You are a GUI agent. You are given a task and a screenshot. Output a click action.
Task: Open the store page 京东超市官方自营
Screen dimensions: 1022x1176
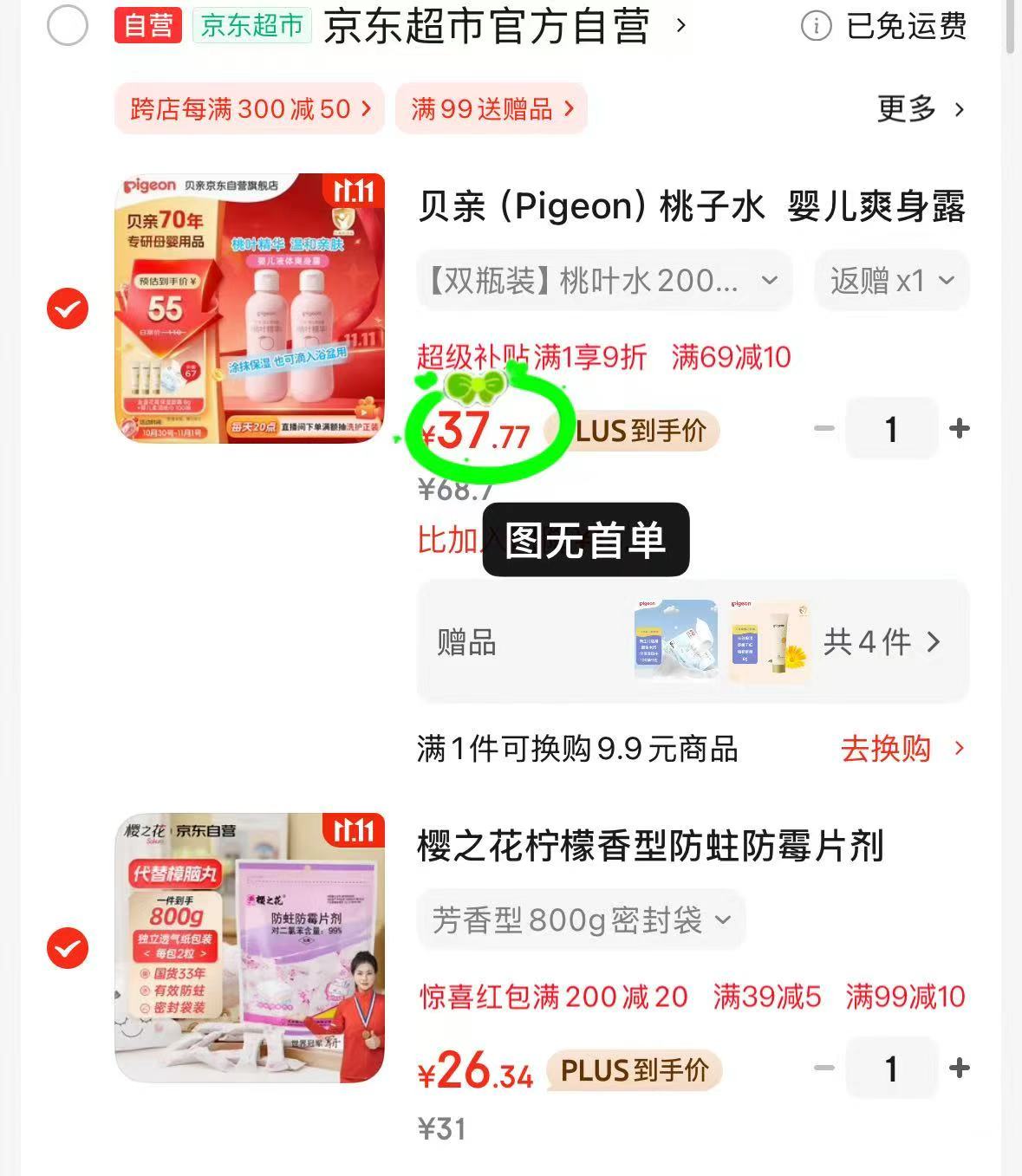click(x=498, y=27)
